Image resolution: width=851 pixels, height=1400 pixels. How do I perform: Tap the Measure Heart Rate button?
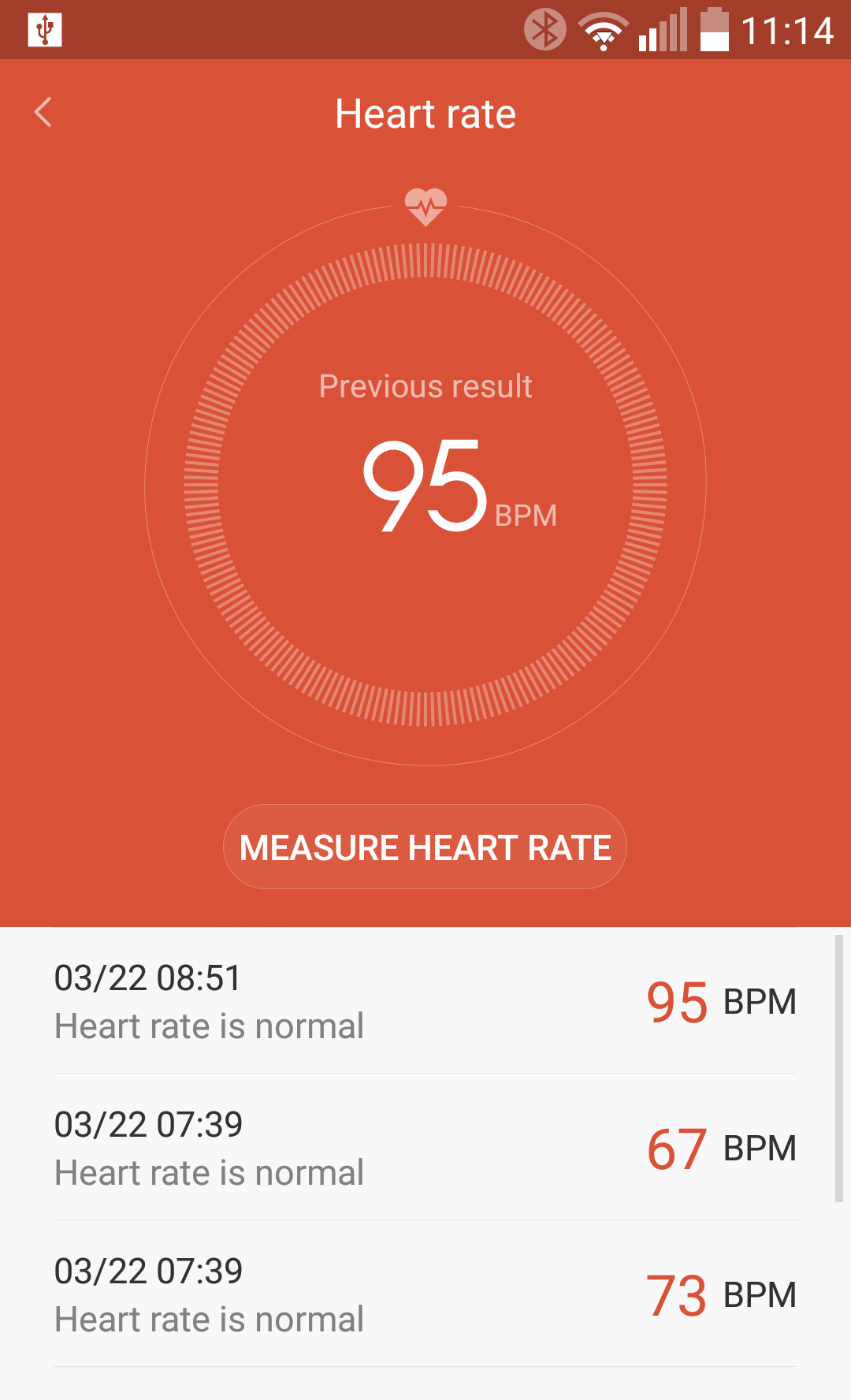[425, 847]
